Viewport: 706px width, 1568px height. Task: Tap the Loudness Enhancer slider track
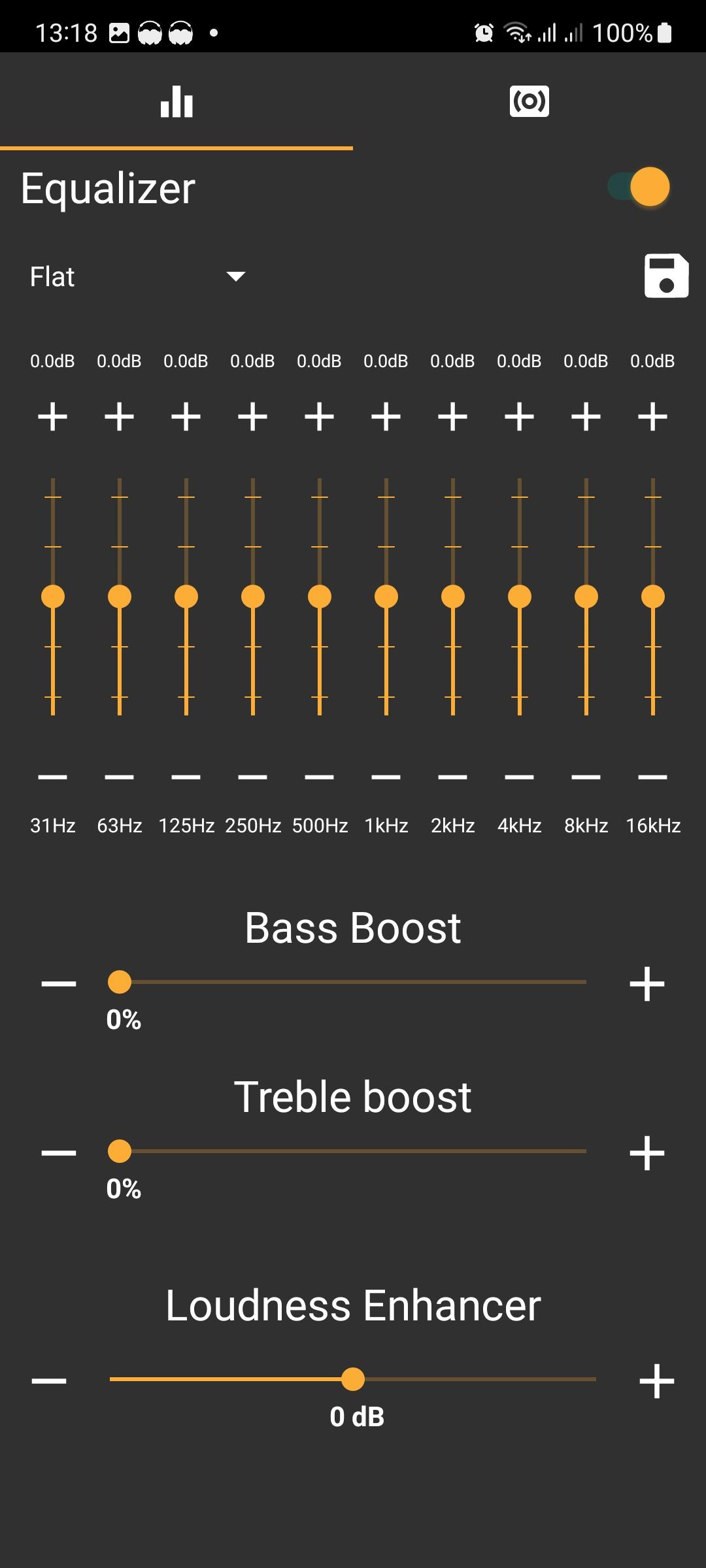(x=353, y=1379)
